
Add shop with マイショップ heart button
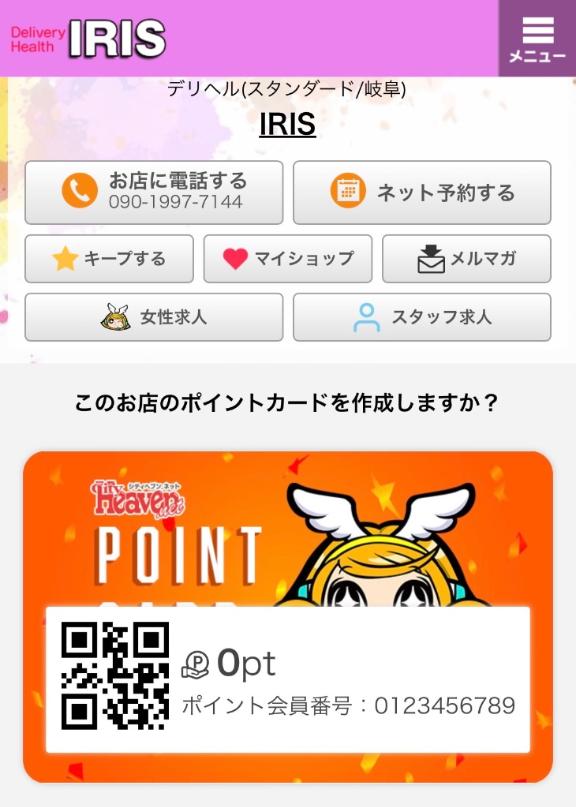click(x=288, y=258)
